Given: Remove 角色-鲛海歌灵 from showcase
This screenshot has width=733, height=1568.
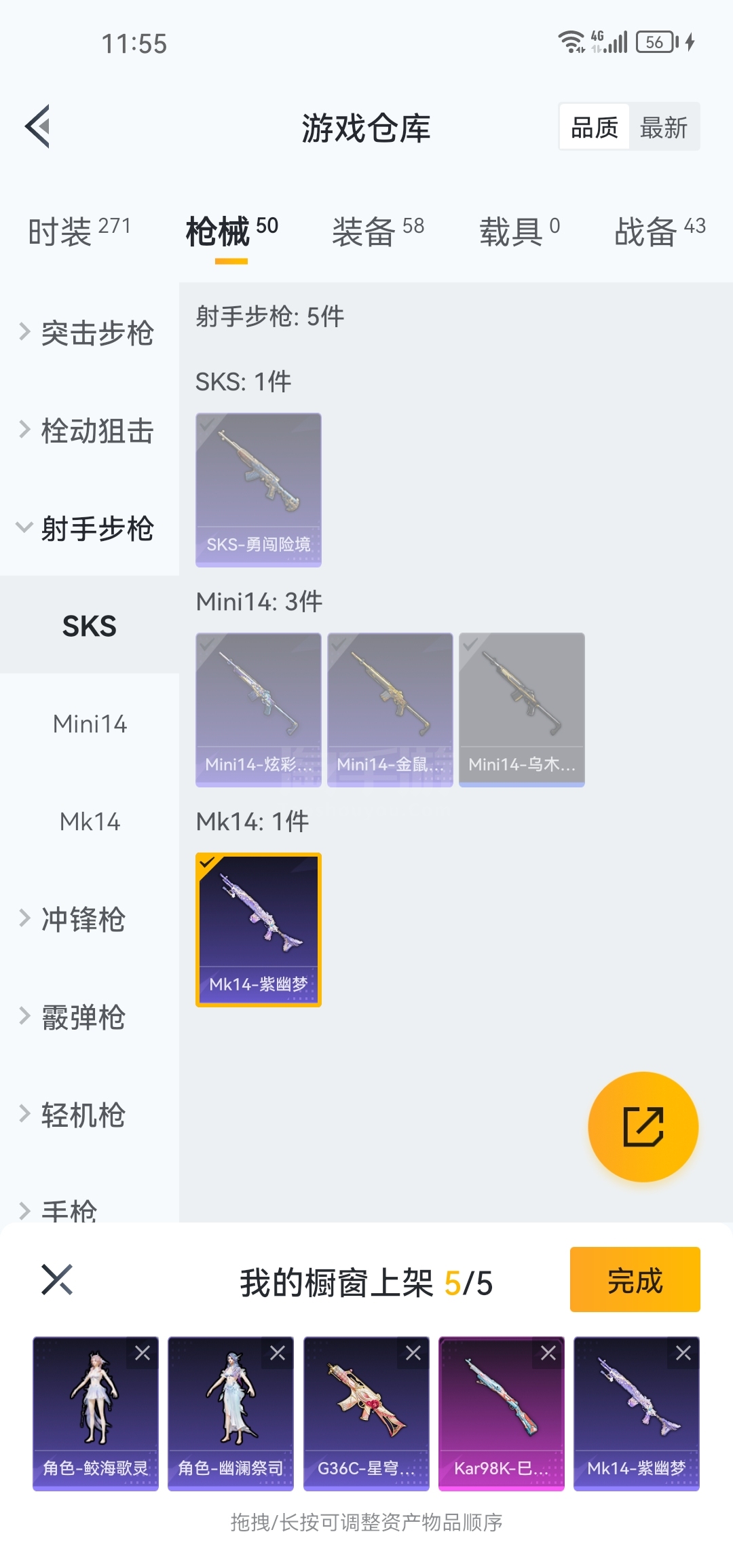Looking at the screenshot, I should [x=143, y=1354].
